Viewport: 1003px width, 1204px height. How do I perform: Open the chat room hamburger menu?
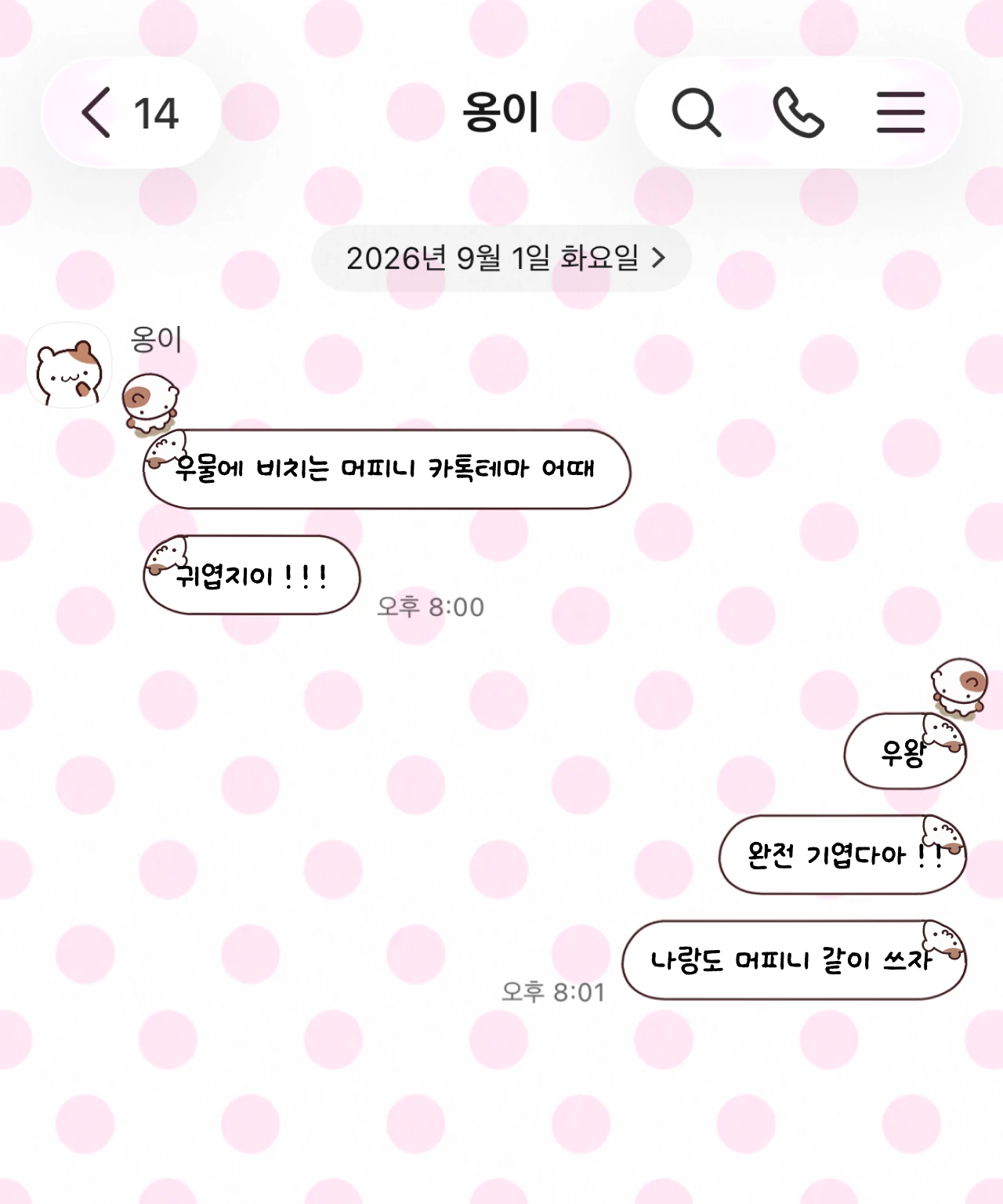900,112
